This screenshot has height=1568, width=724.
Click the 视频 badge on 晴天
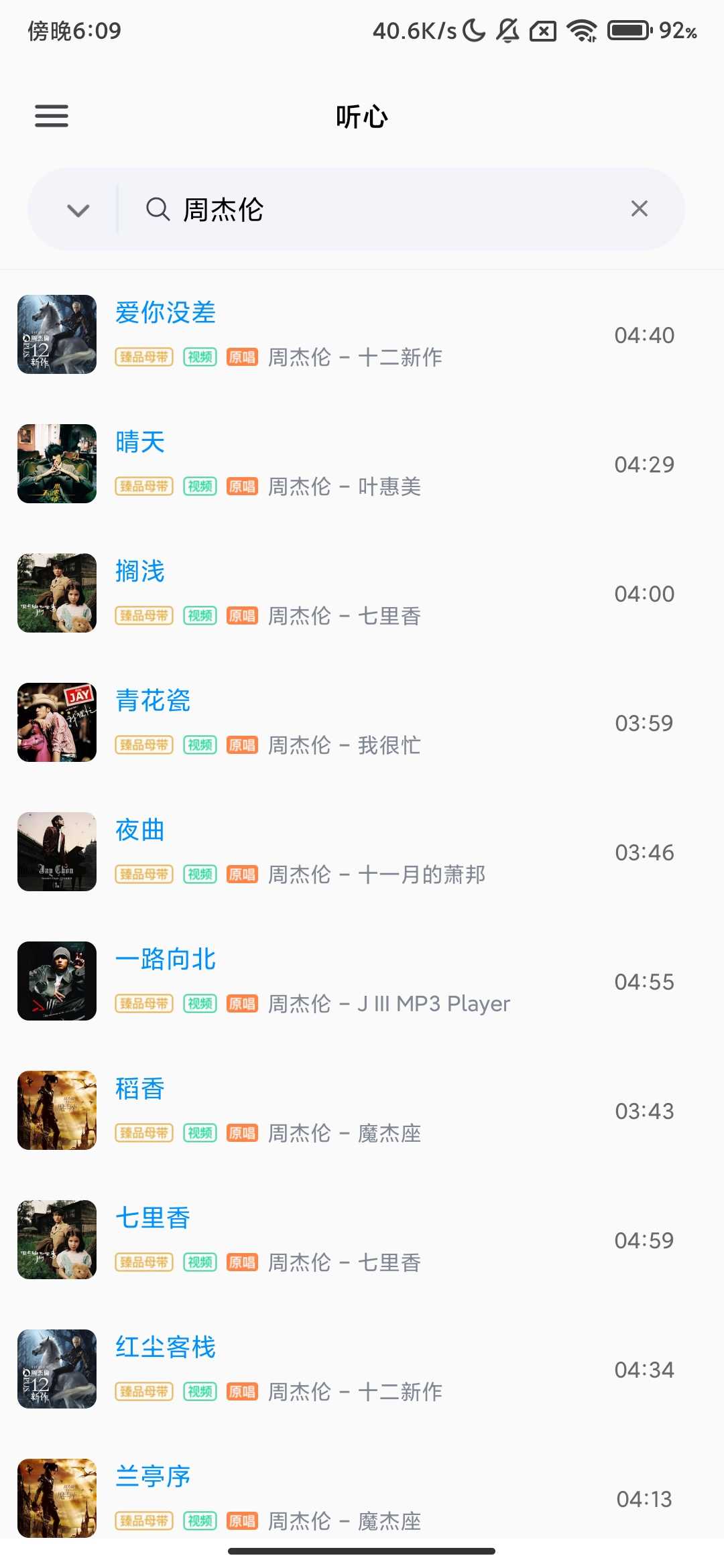pyautogui.click(x=199, y=486)
